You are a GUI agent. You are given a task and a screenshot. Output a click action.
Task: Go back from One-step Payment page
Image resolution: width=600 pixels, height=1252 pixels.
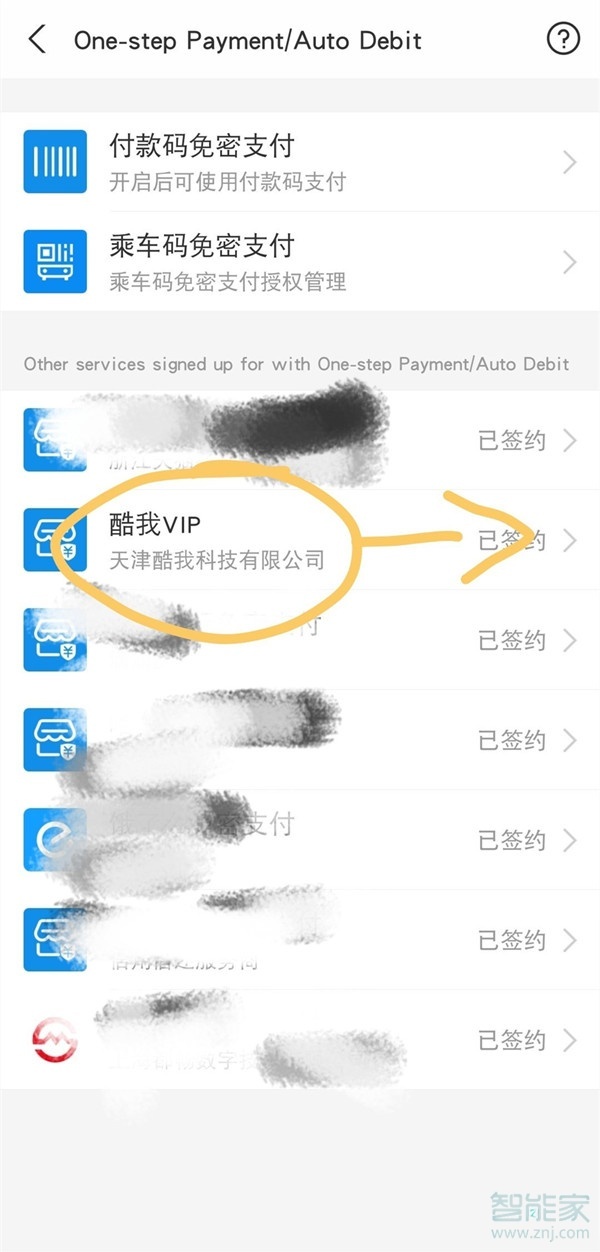[x=37, y=40]
